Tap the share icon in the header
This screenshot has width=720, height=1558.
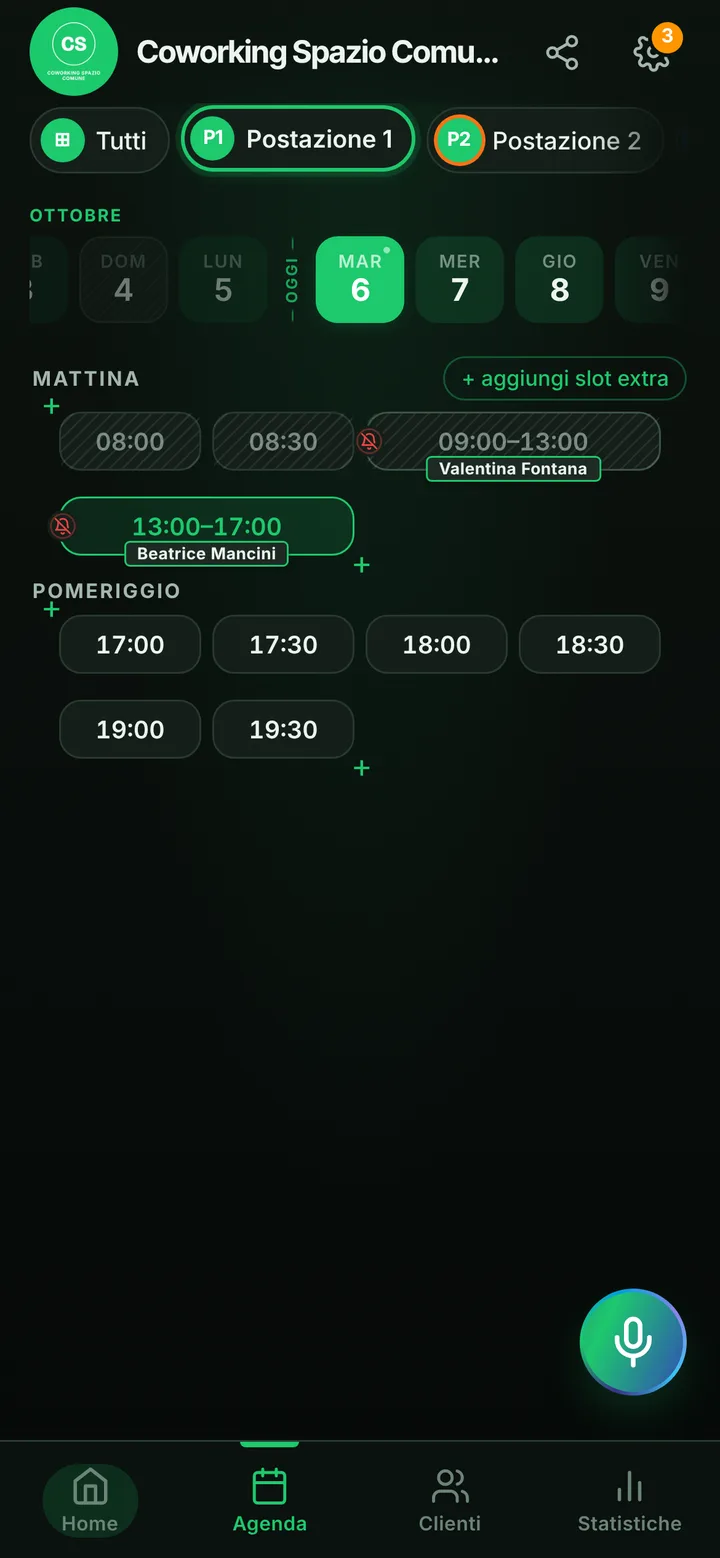tap(562, 53)
